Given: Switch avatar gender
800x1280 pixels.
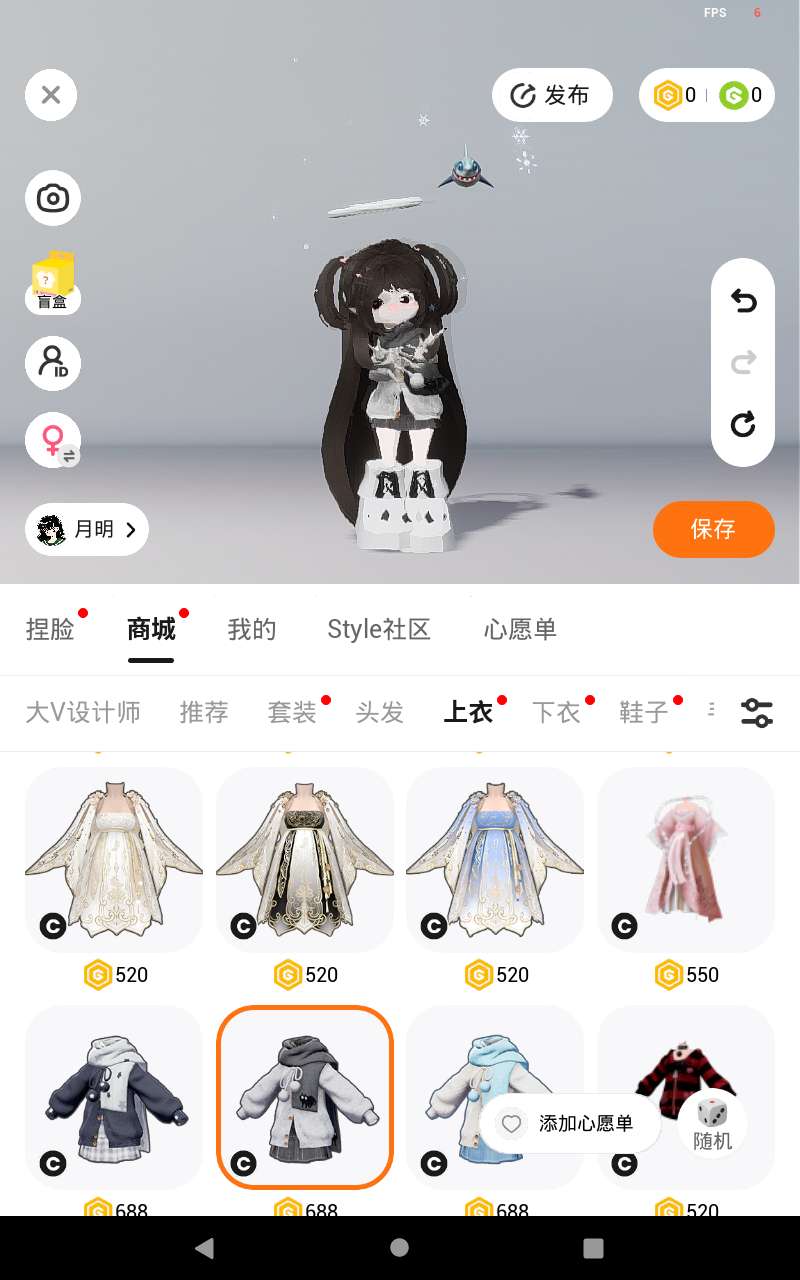Looking at the screenshot, I should click(x=52, y=440).
